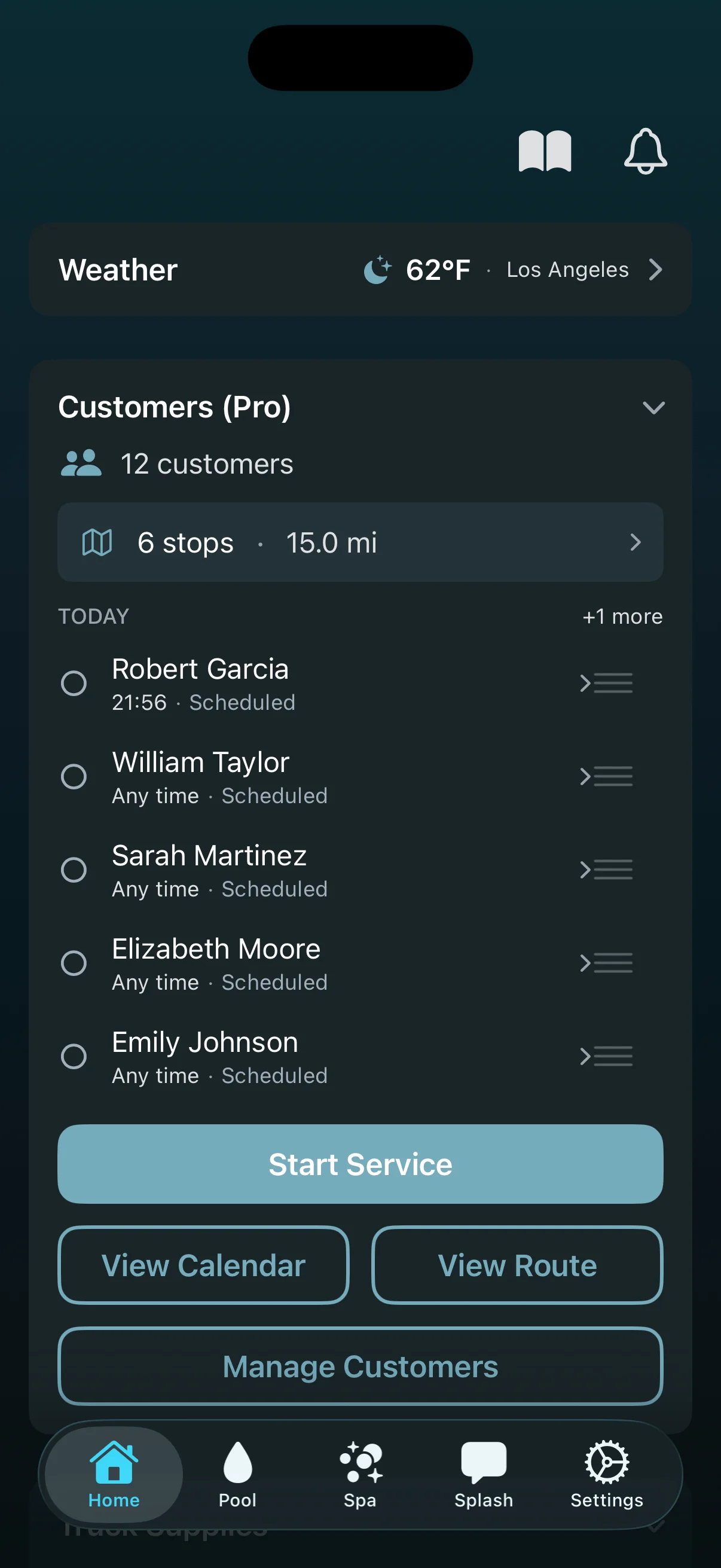This screenshot has height=1568, width=721.
Task: Mark Robert Garcia's stop as complete
Action: (x=74, y=684)
